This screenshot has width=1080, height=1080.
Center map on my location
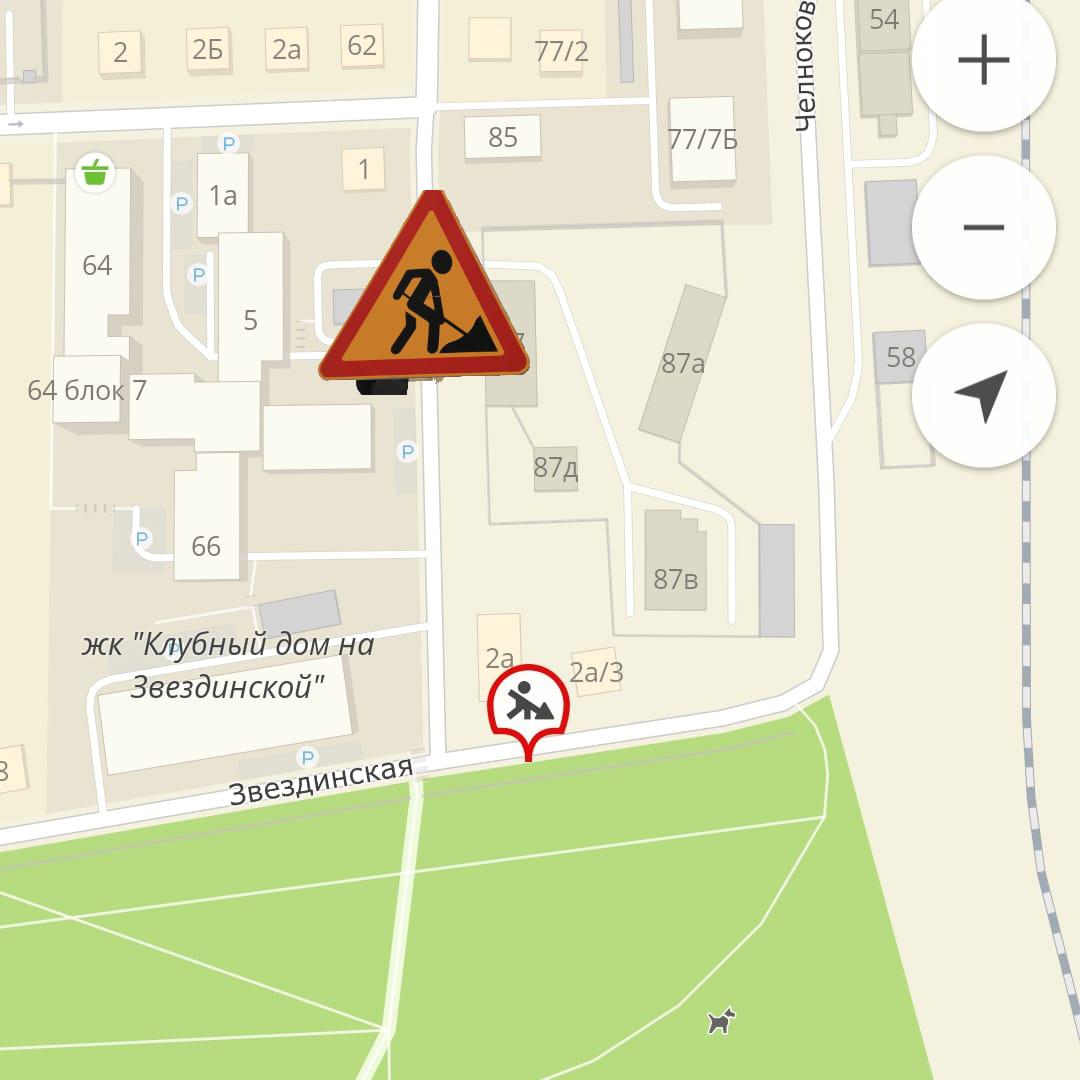tap(983, 396)
